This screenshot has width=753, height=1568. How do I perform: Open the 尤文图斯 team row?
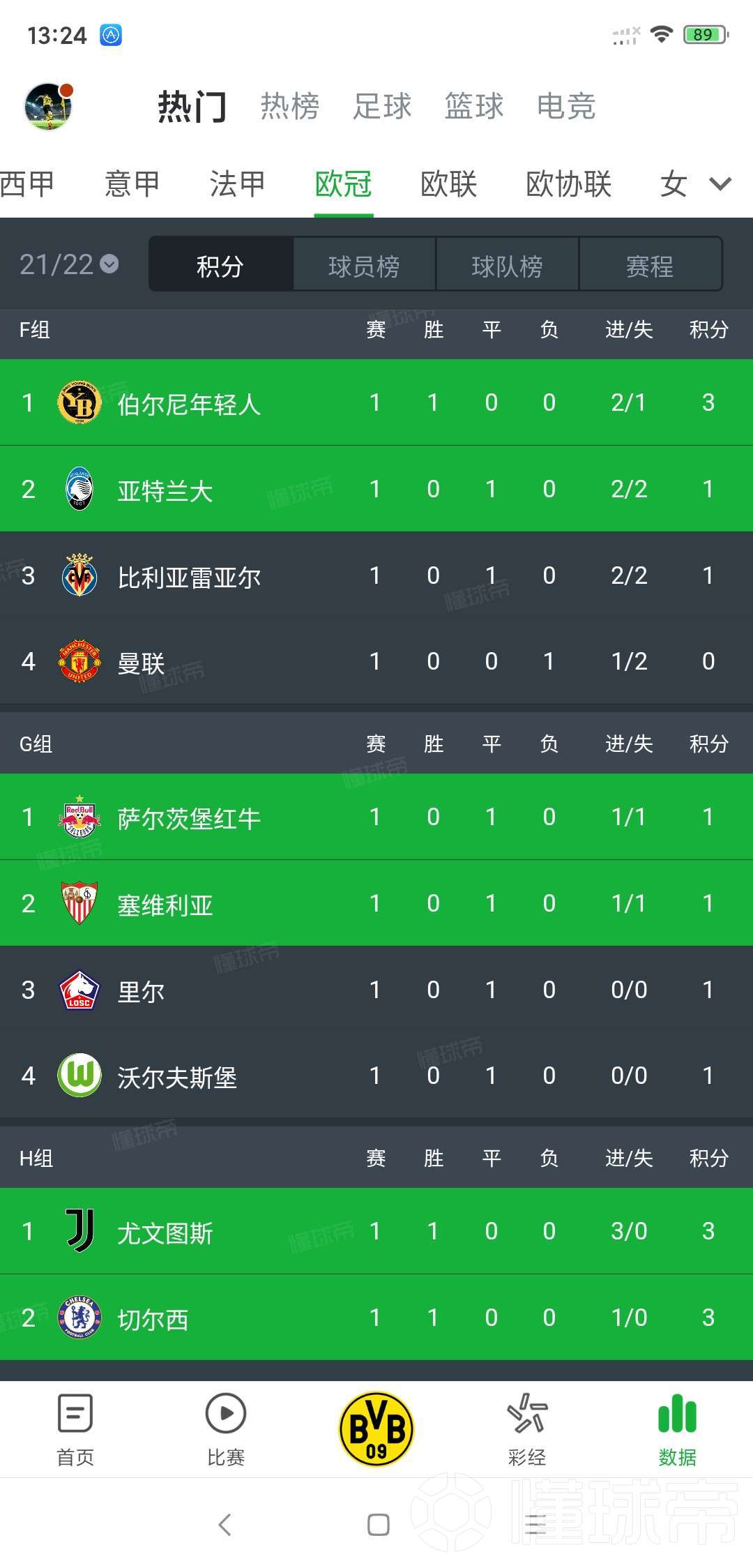376,1231
